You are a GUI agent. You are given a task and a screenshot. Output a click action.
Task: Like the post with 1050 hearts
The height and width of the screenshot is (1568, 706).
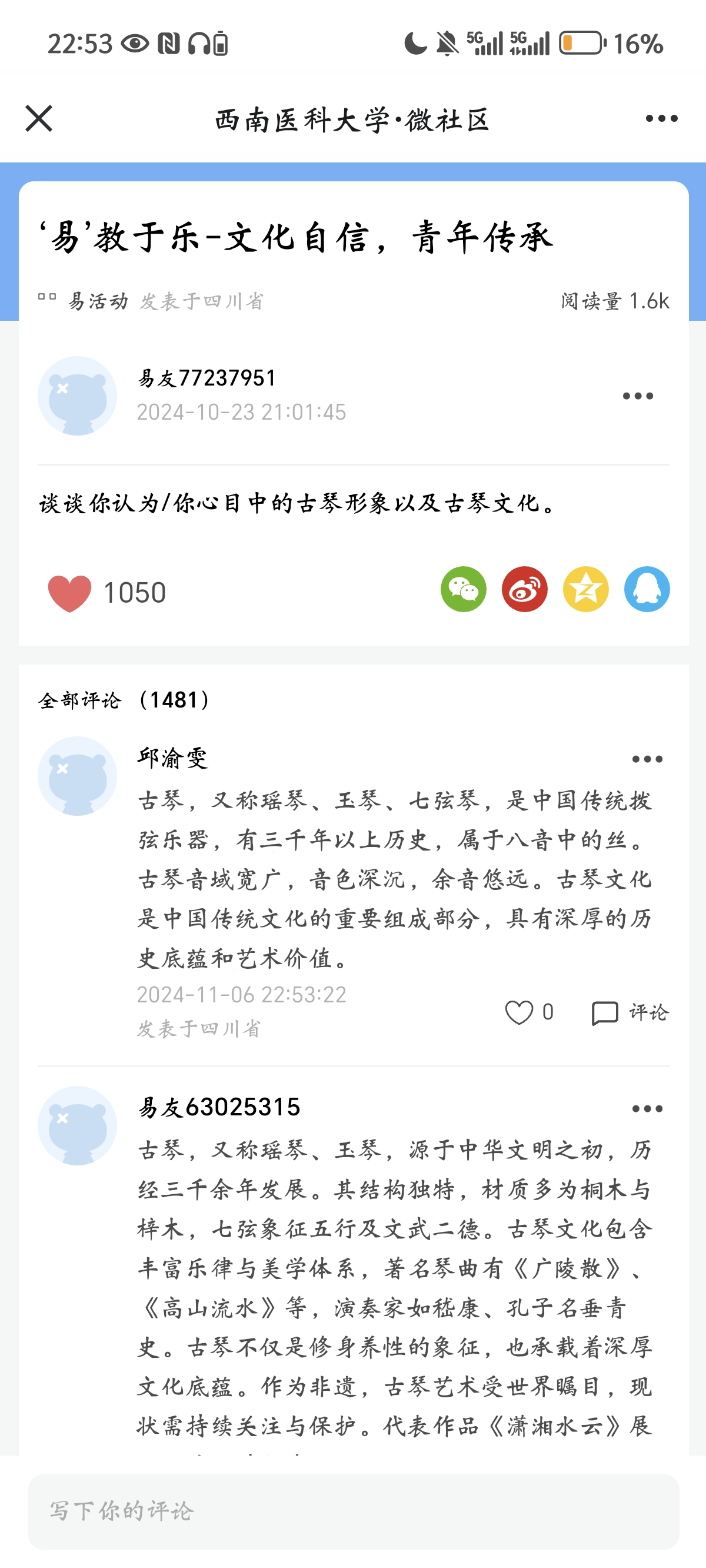point(70,592)
